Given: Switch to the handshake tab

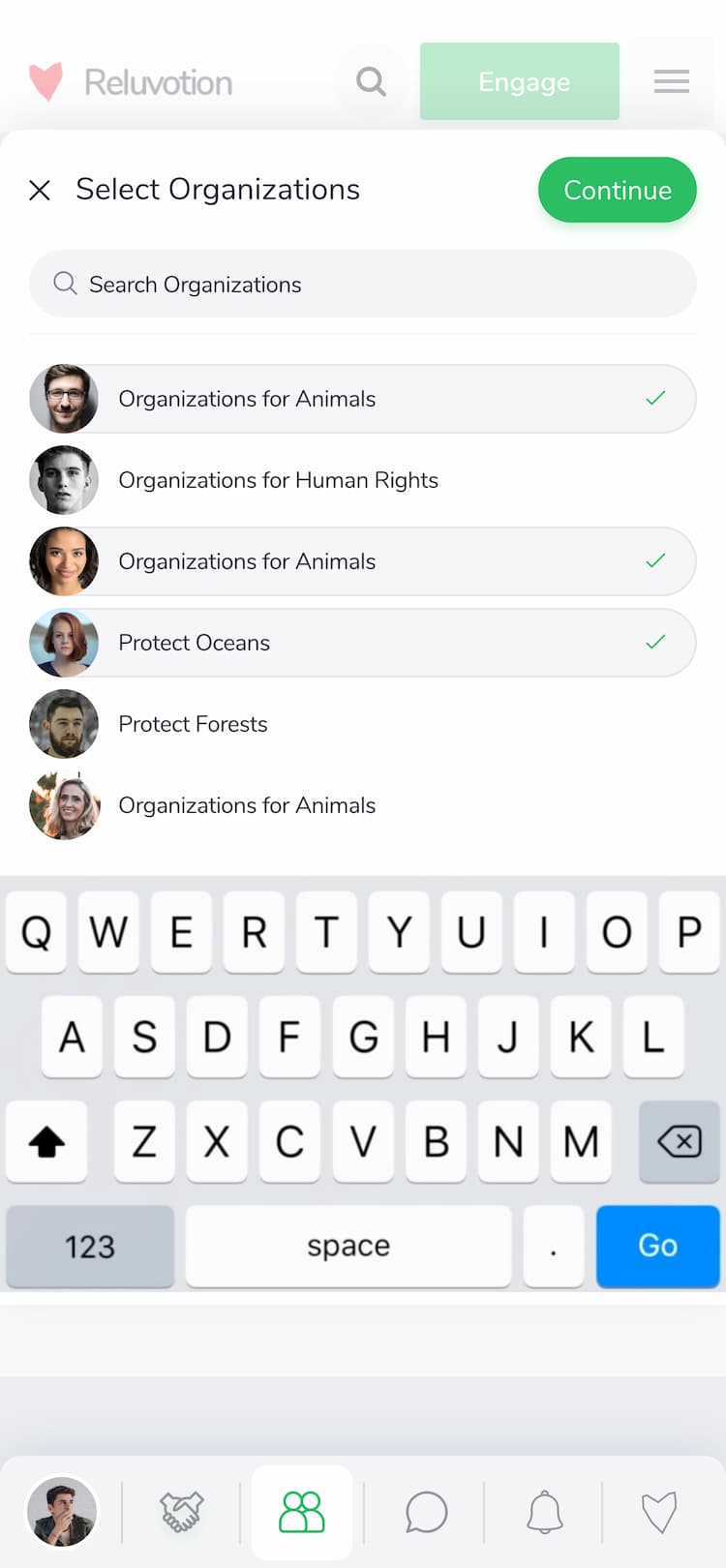Looking at the screenshot, I should pos(181,1511).
